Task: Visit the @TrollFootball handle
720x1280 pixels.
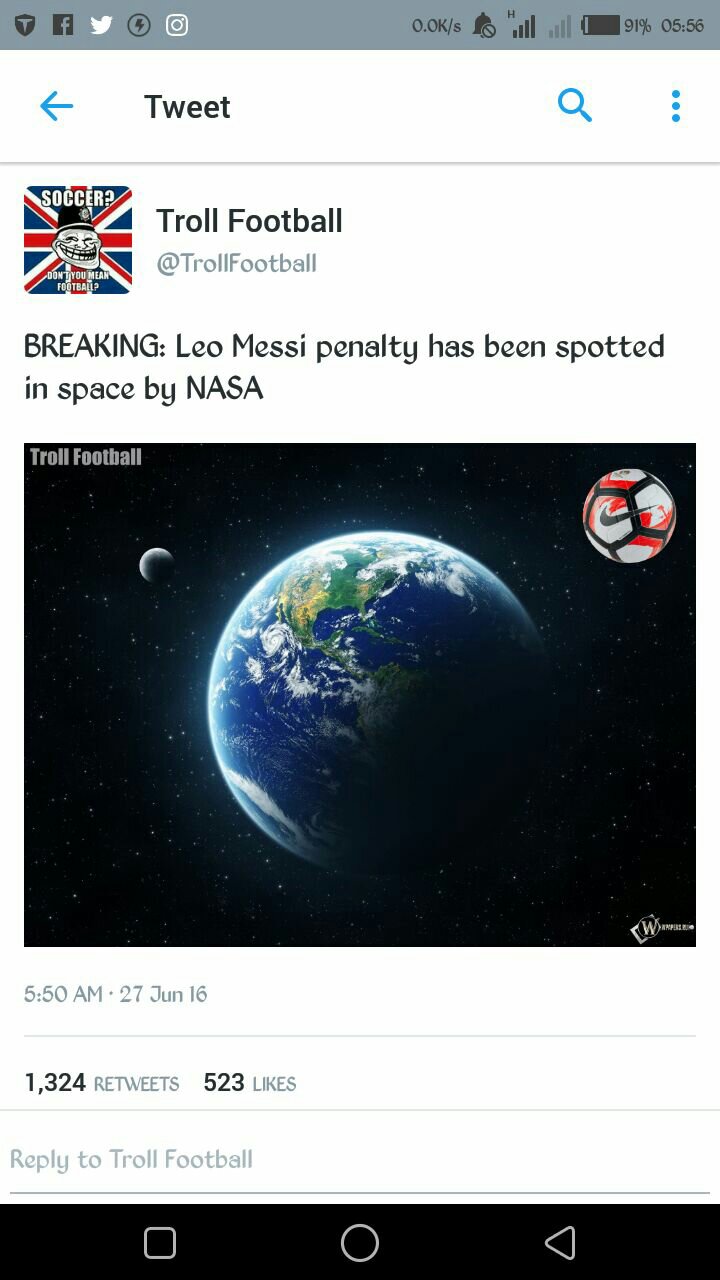Action: (236, 263)
